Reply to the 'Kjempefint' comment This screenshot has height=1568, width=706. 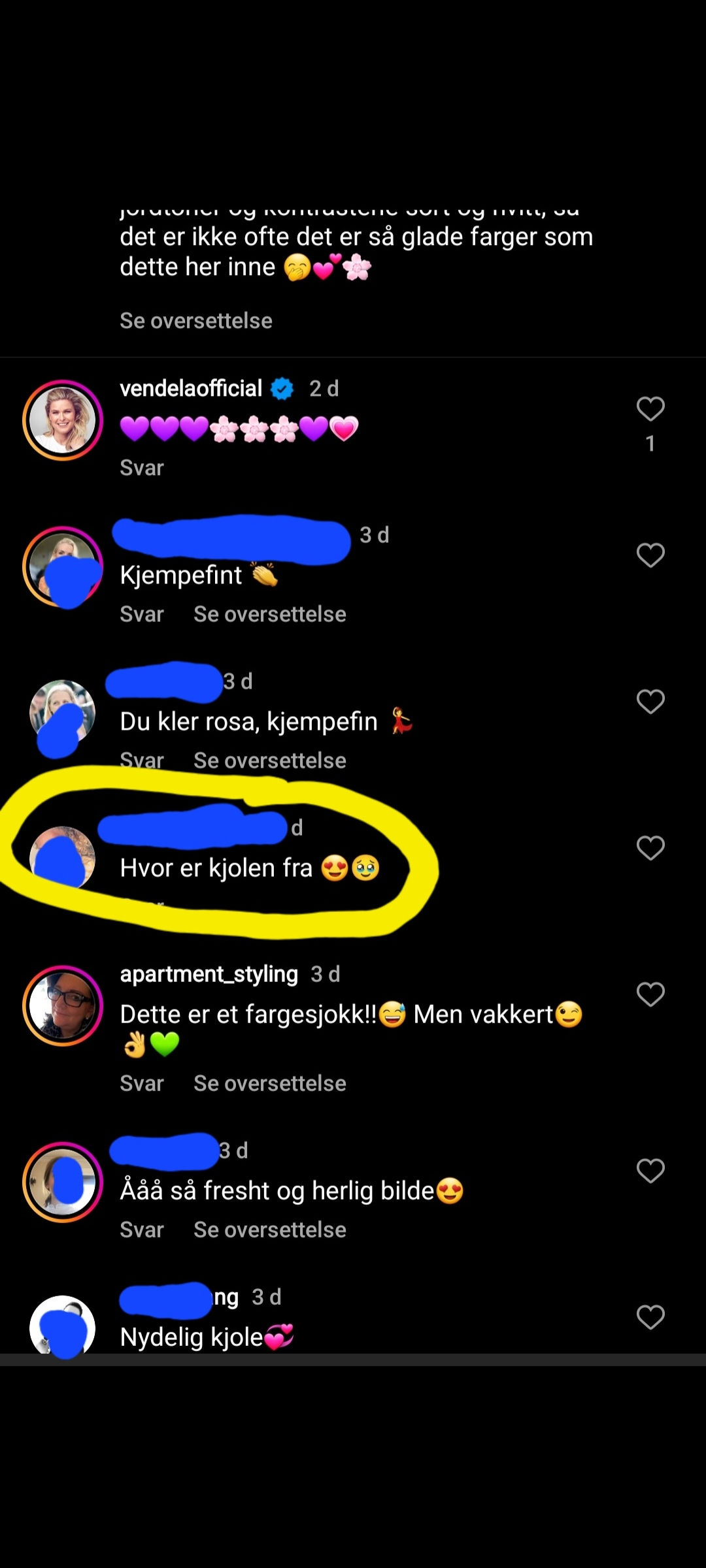tap(142, 614)
